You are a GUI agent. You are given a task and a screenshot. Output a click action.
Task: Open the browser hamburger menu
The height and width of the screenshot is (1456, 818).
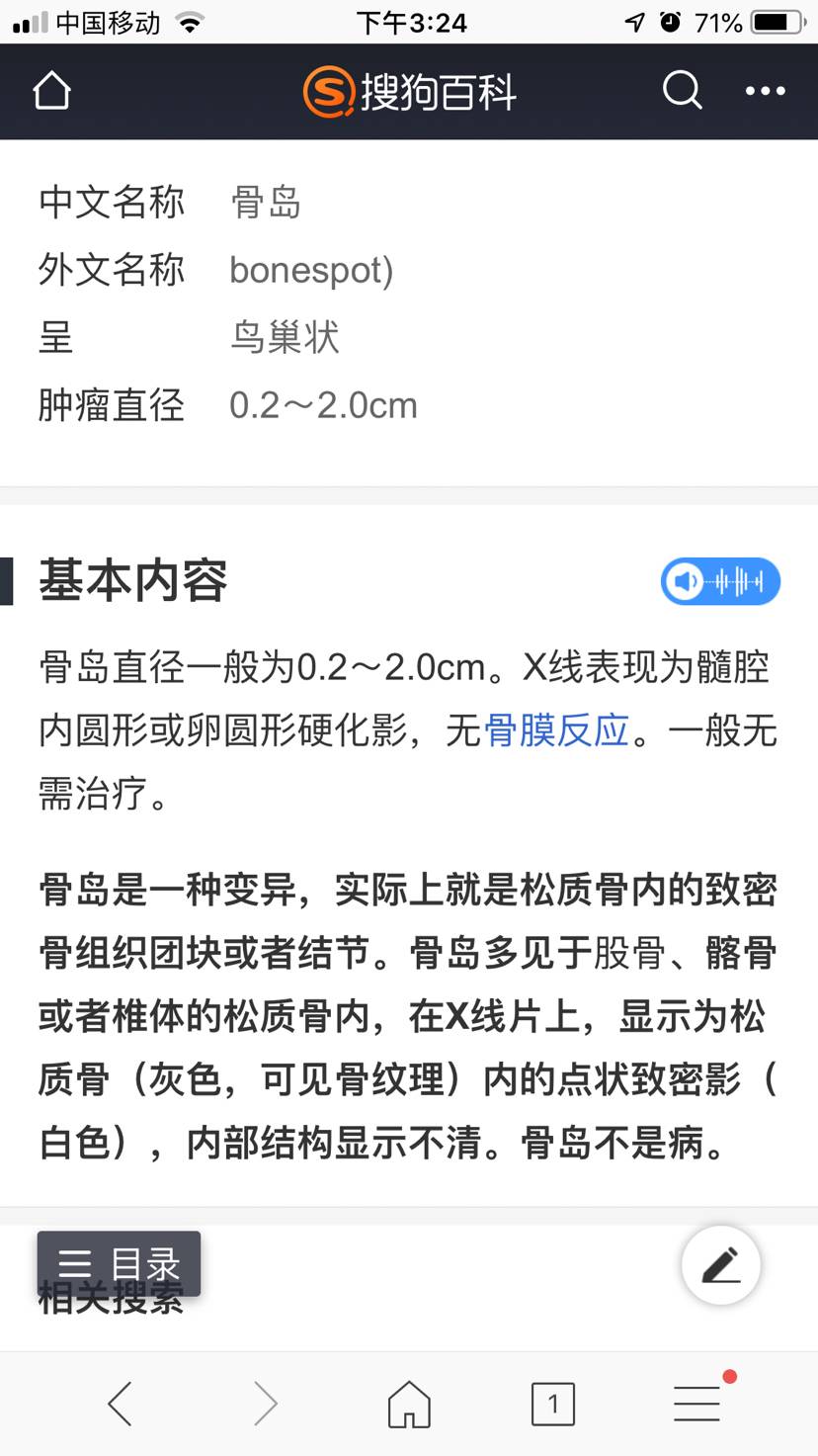[x=696, y=1403]
